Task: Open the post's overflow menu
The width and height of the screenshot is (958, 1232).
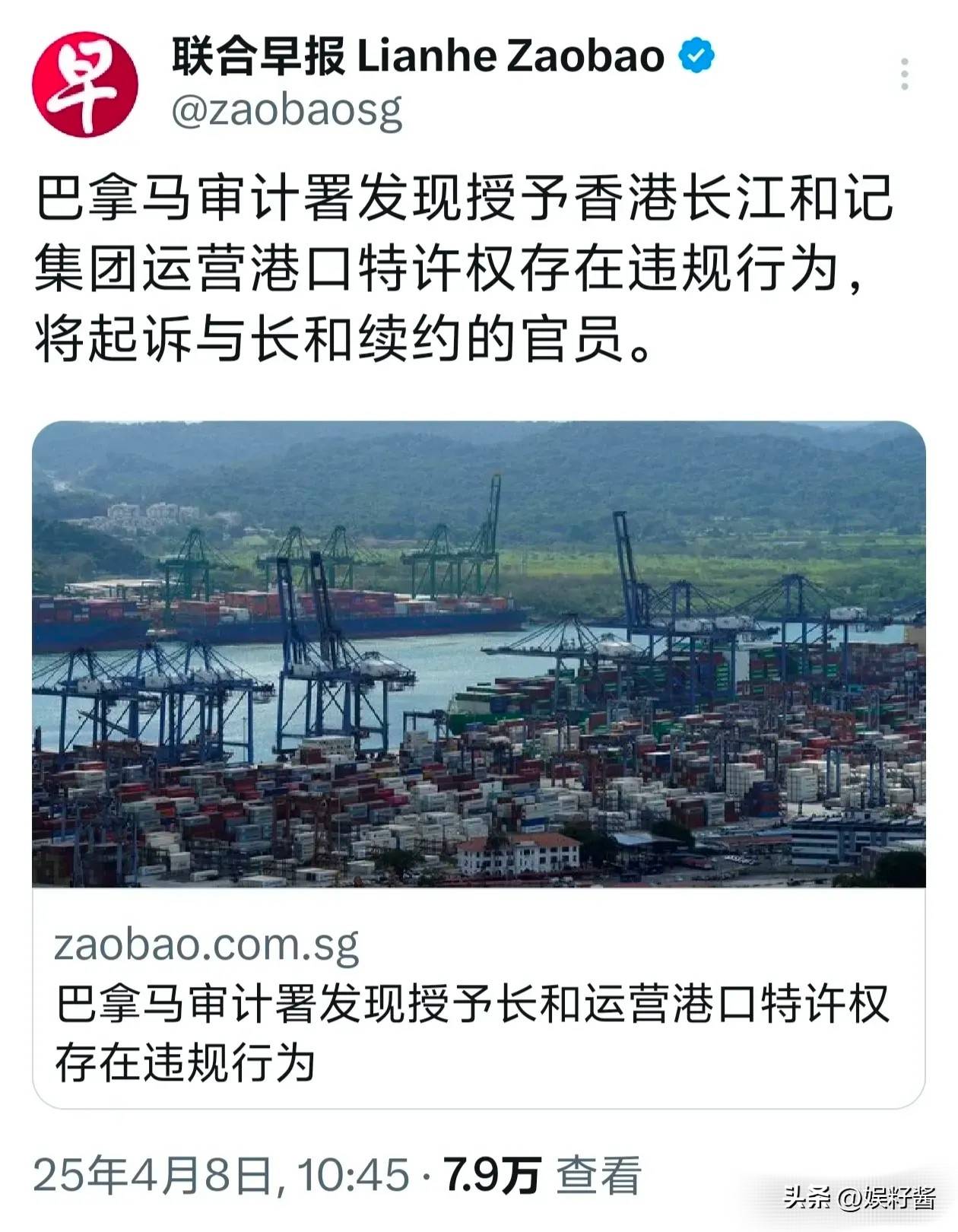Action: pyautogui.click(x=904, y=75)
